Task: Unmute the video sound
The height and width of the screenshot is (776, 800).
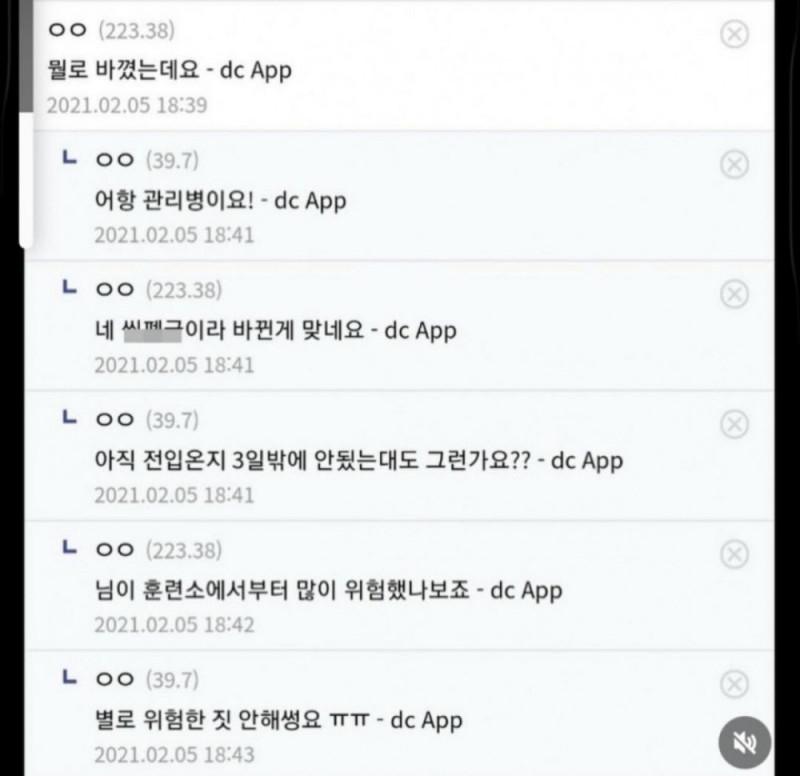Action: click(x=744, y=742)
